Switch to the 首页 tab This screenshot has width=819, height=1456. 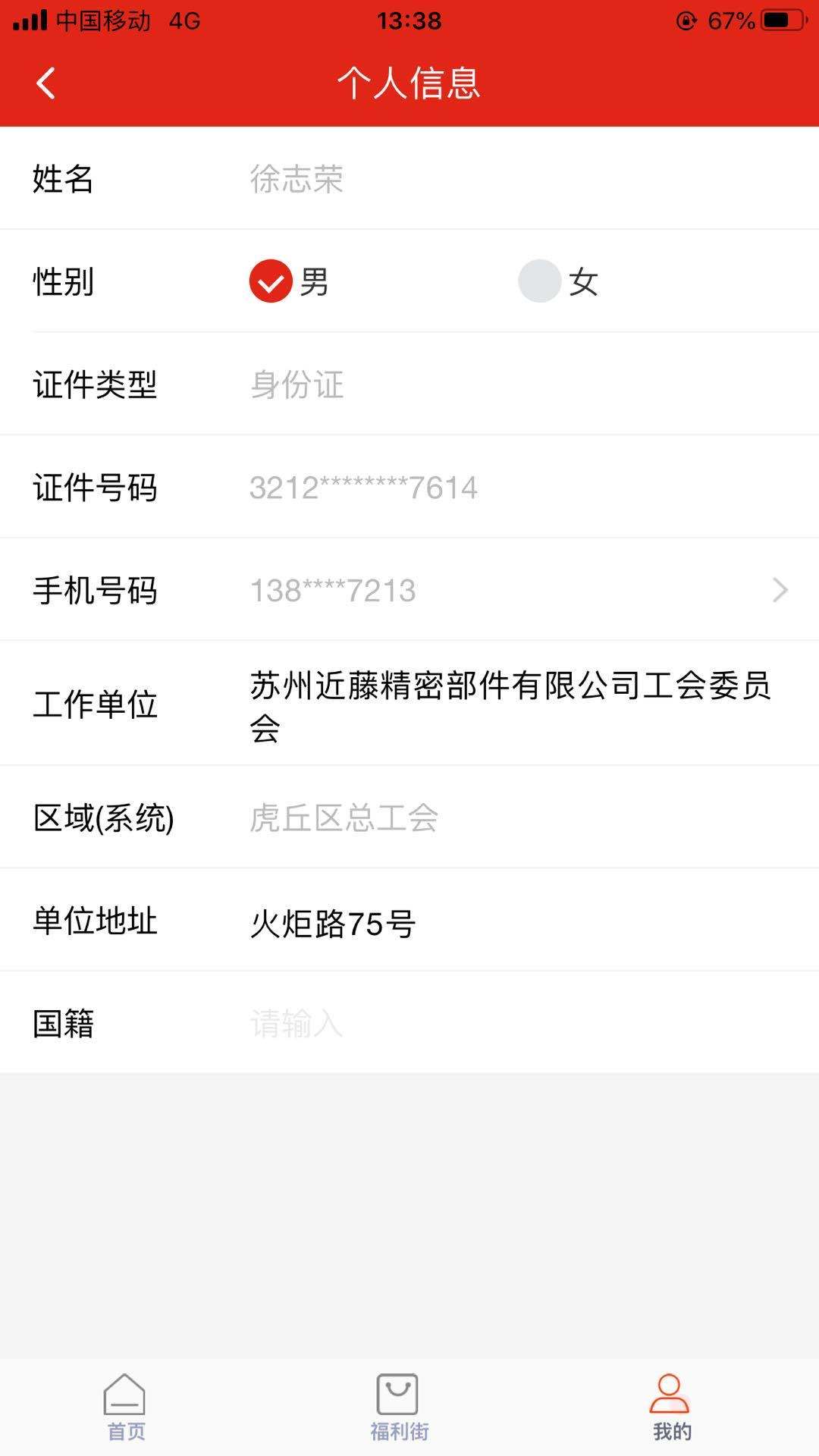click(x=125, y=1407)
